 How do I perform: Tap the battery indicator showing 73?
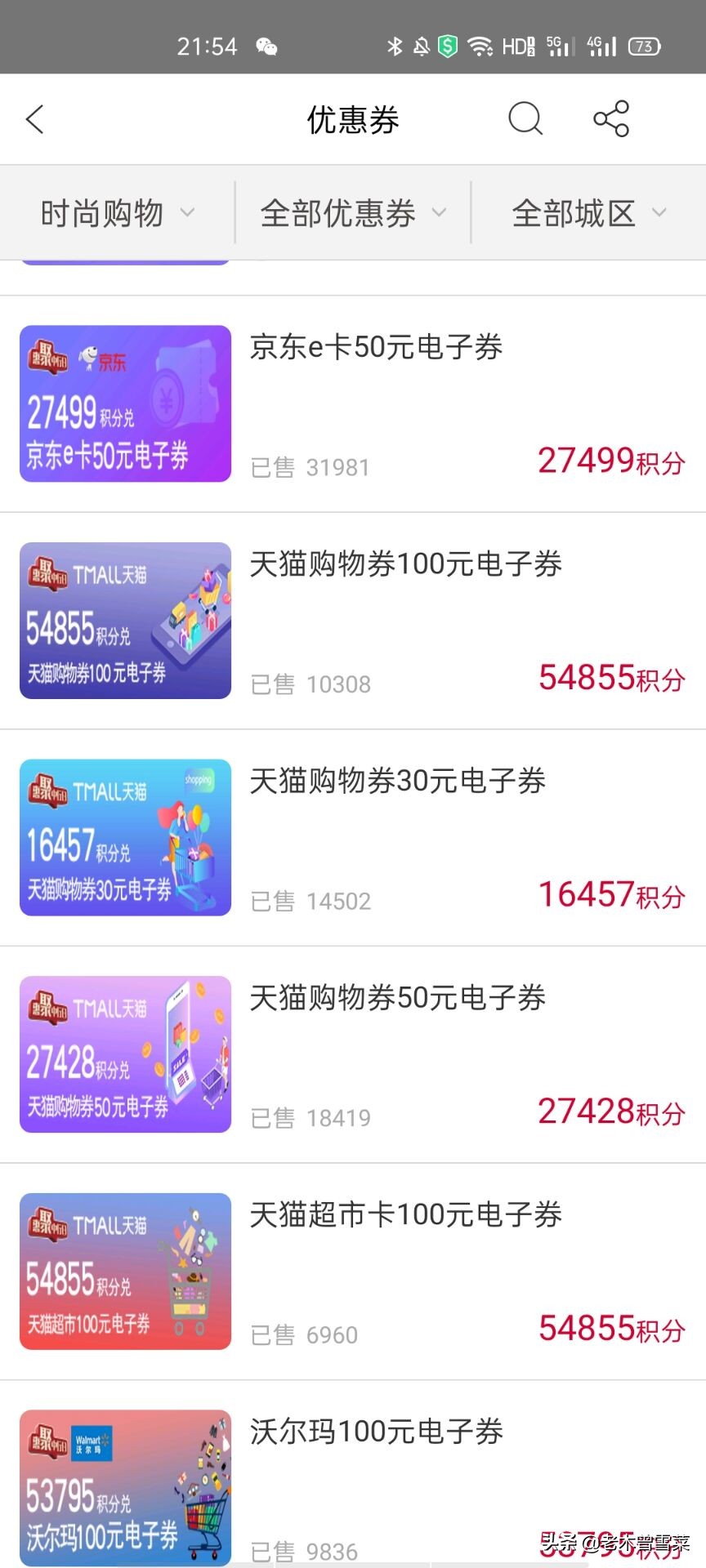pyautogui.click(x=645, y=45)
